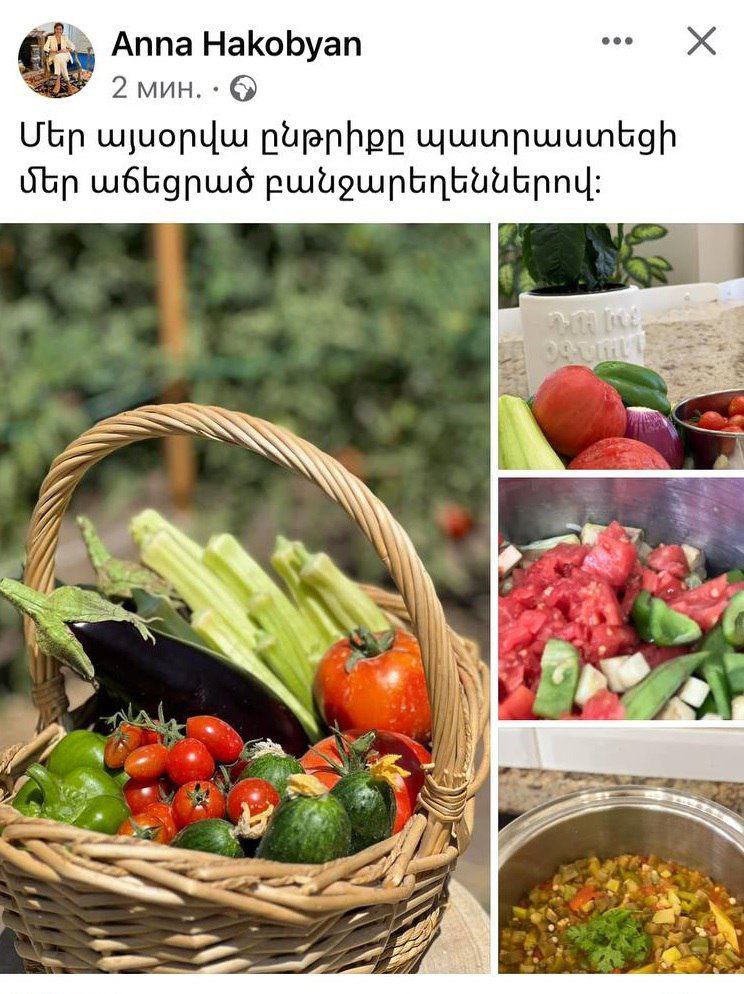Open Anna Hakobyan's profile picture

tap(56, 60)
